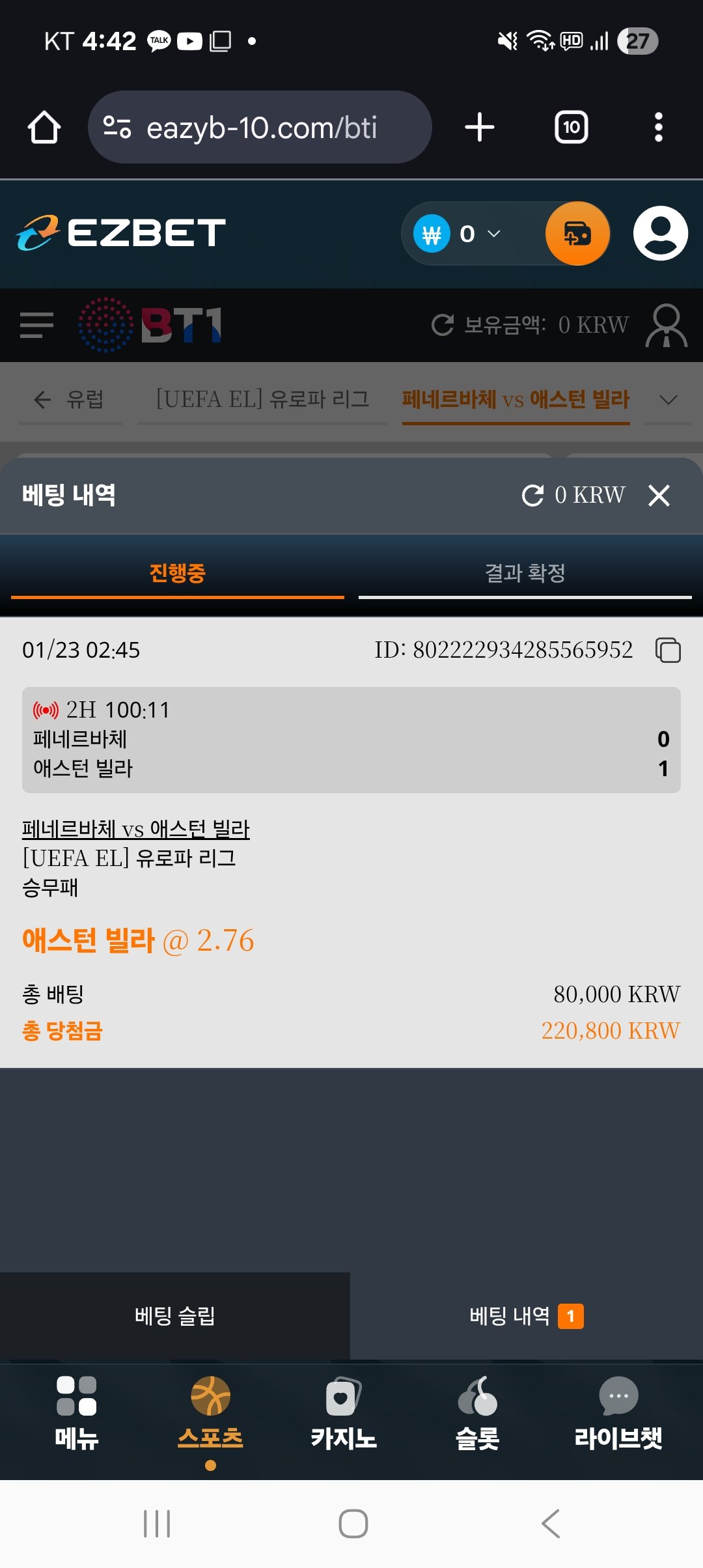This screenshot has width=703, height=1568.
Task: Open the 메뉴 navigation item
Action: tap(76, 1410)
